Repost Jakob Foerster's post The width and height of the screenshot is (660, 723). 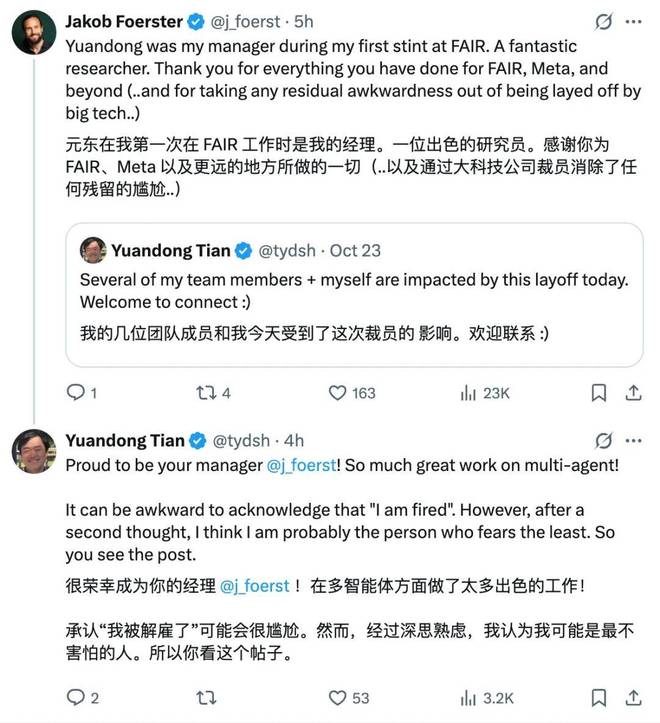click(x=205, y=393)
